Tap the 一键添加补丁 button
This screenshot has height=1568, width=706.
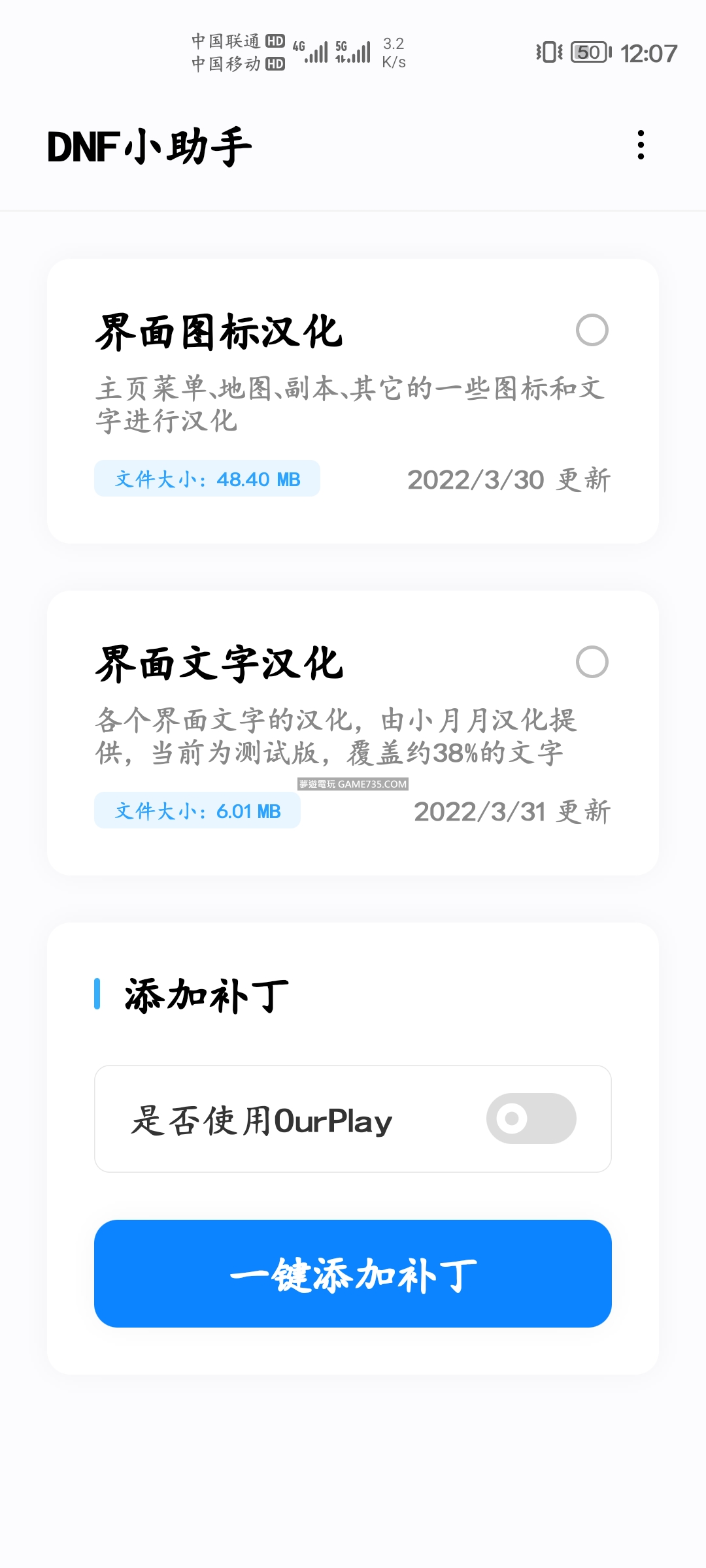pyautogui.click(x=353, y=1273)
